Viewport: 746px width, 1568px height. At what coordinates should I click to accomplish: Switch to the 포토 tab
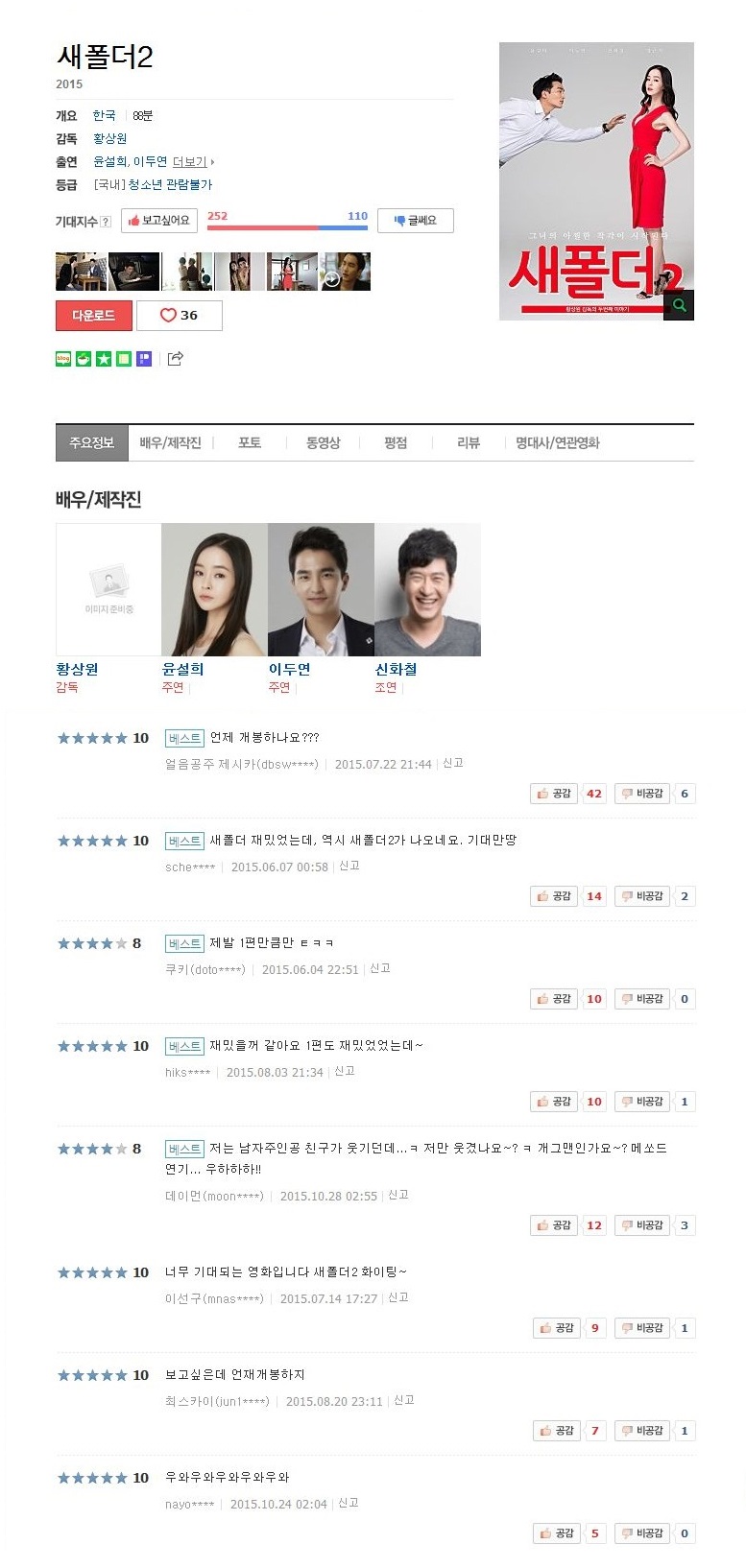tap(250, 443)
